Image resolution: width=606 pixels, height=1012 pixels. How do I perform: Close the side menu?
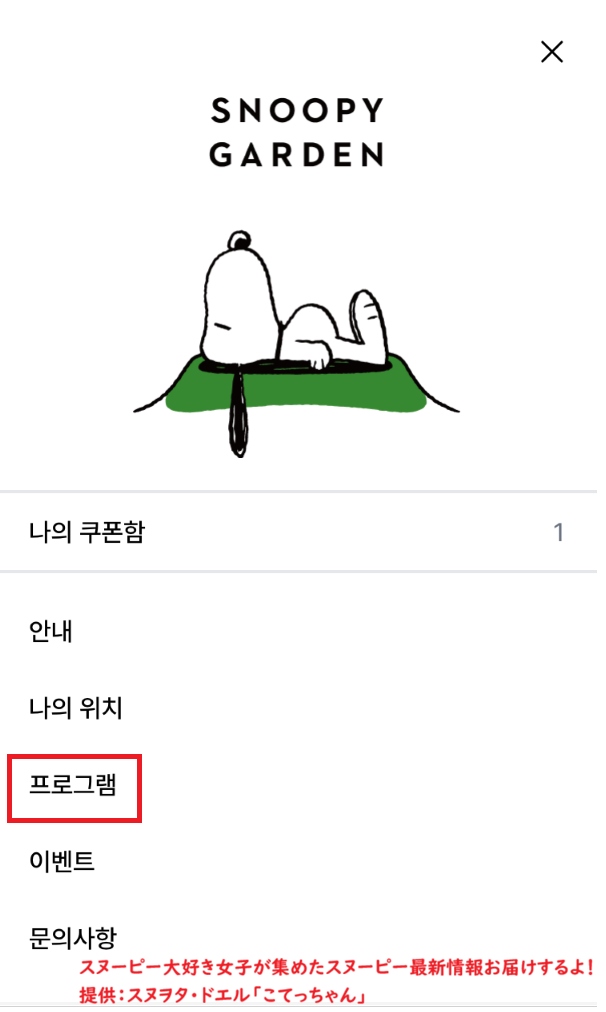coord(551,51)
